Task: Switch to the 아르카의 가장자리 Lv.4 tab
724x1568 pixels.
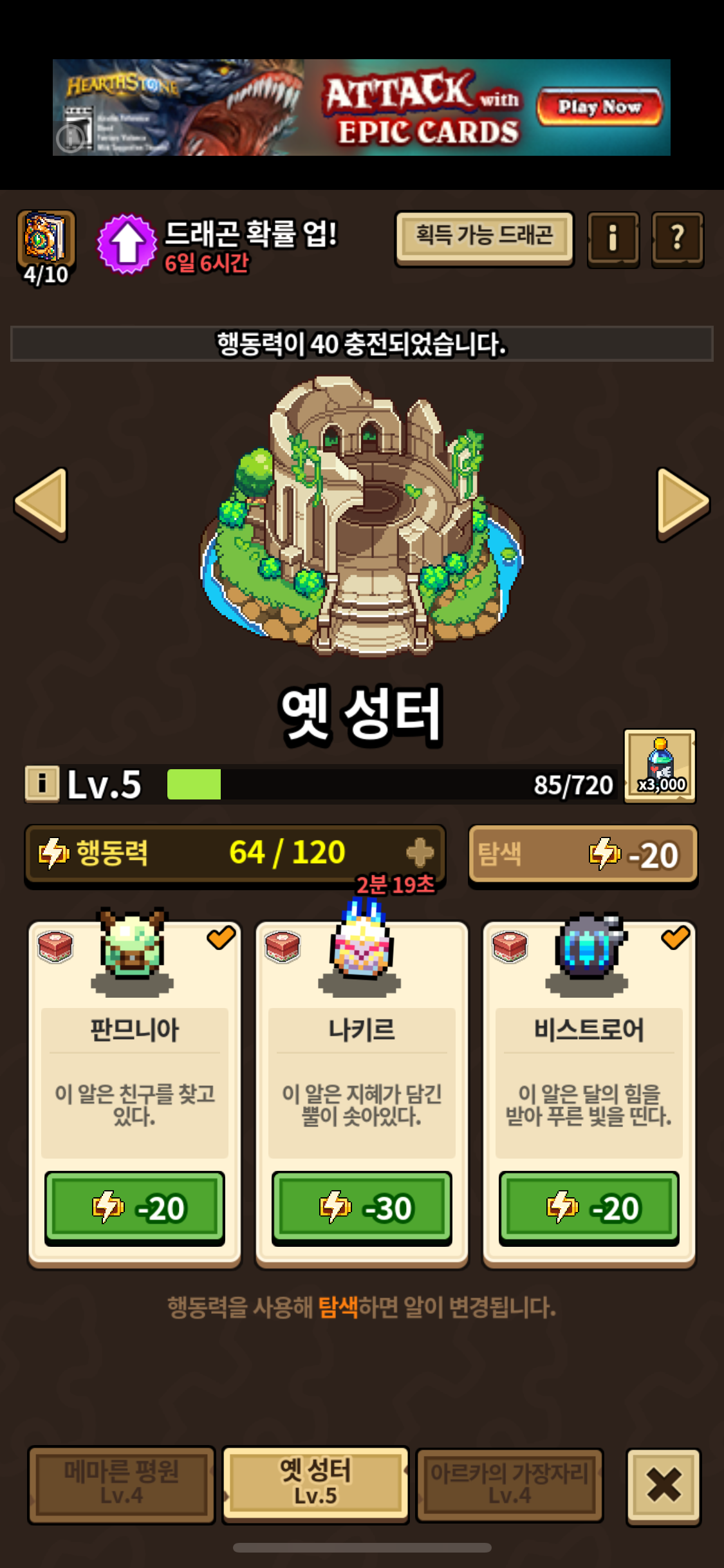Action: click(x=510, y=1484)
